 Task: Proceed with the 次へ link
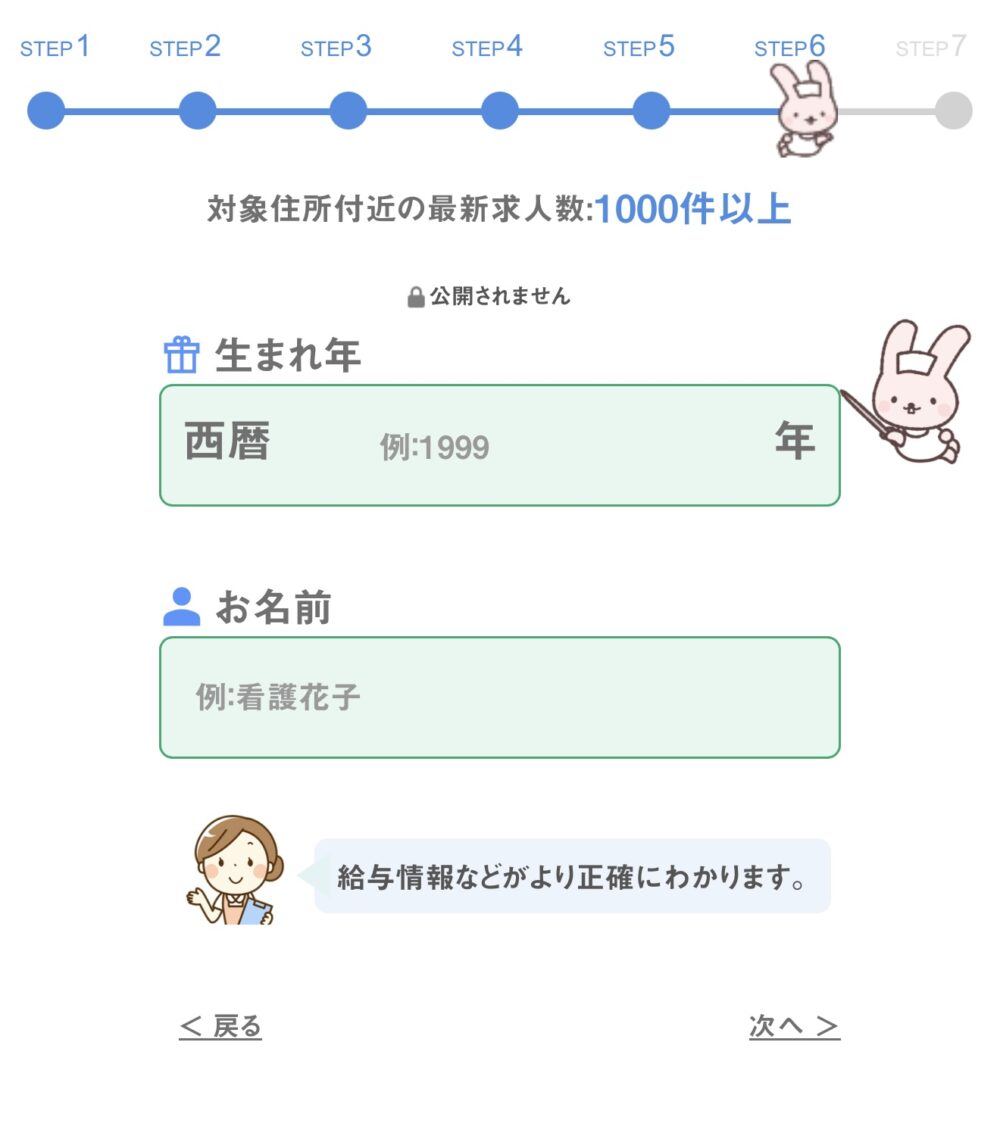click(x=793, y=1026)
